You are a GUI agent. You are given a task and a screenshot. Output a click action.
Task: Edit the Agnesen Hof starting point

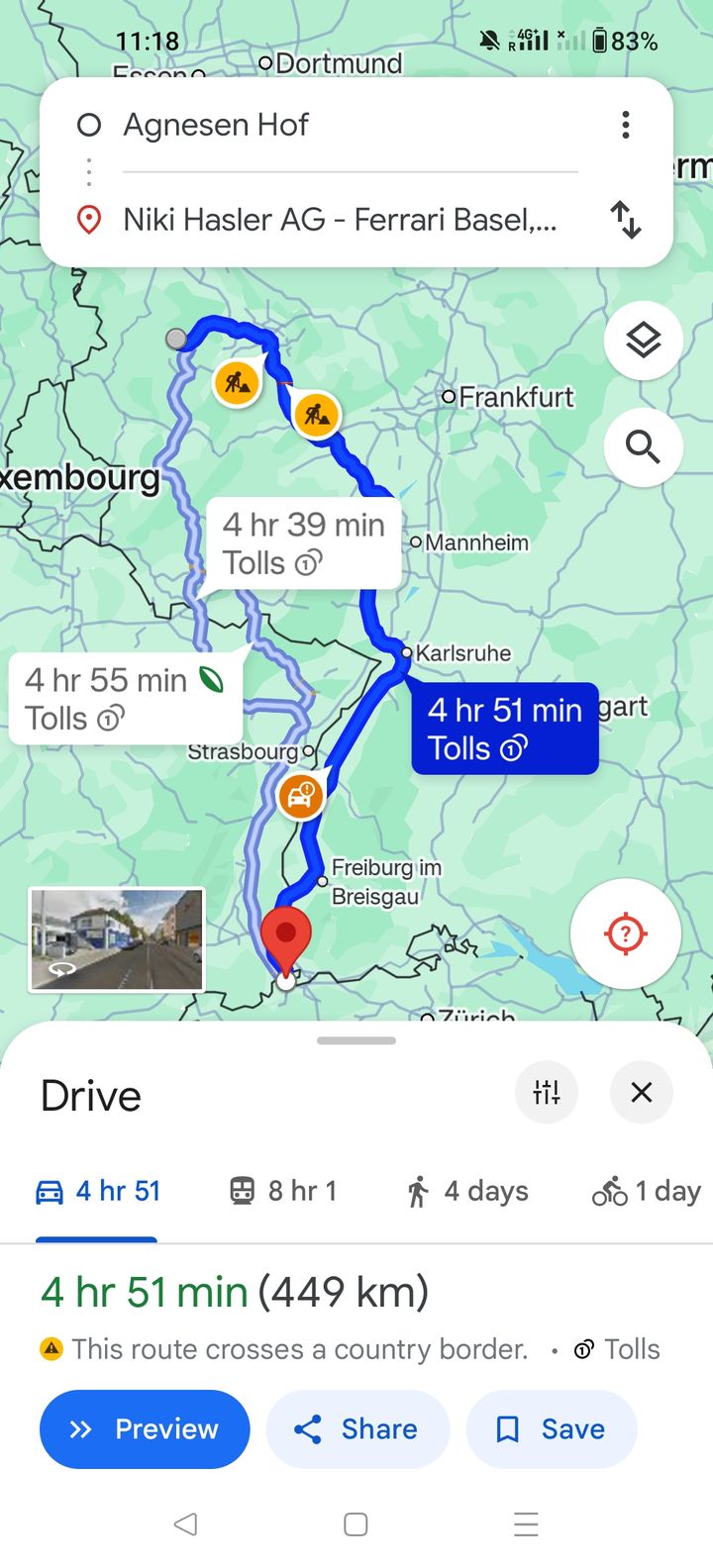pos(337,125)
